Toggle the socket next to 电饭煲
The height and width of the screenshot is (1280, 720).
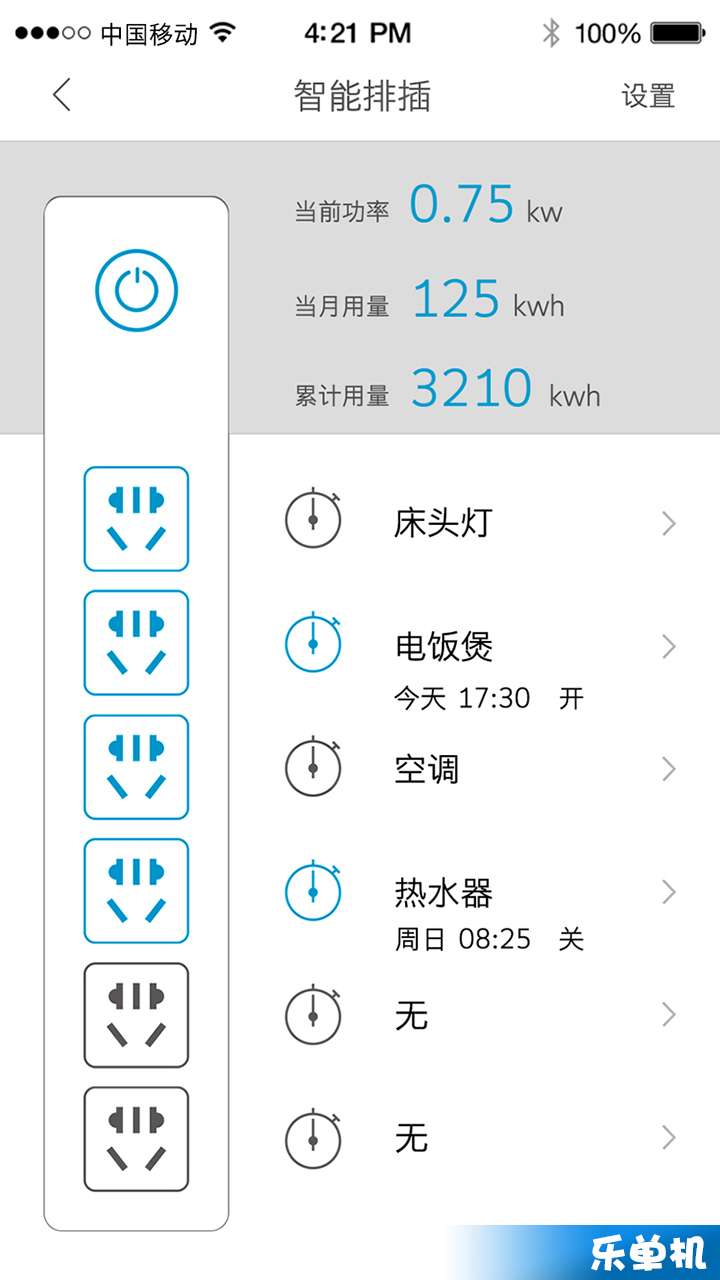point(136,643)
